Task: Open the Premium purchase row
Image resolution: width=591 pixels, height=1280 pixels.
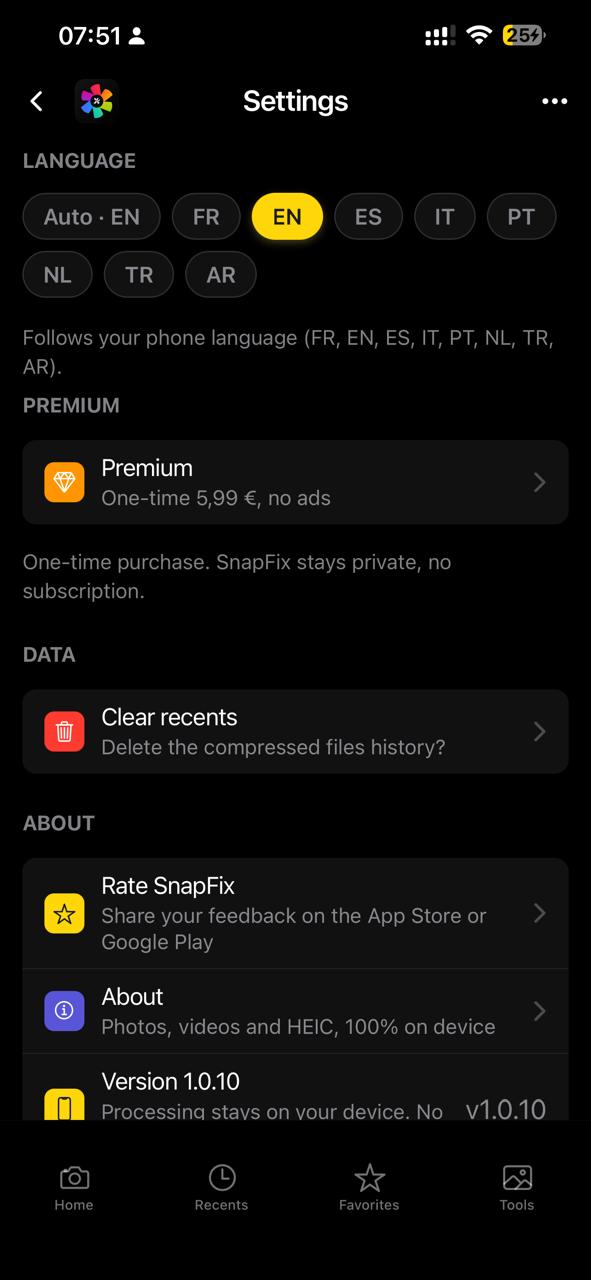Action: pyautogui.click(x=295, y=482)
